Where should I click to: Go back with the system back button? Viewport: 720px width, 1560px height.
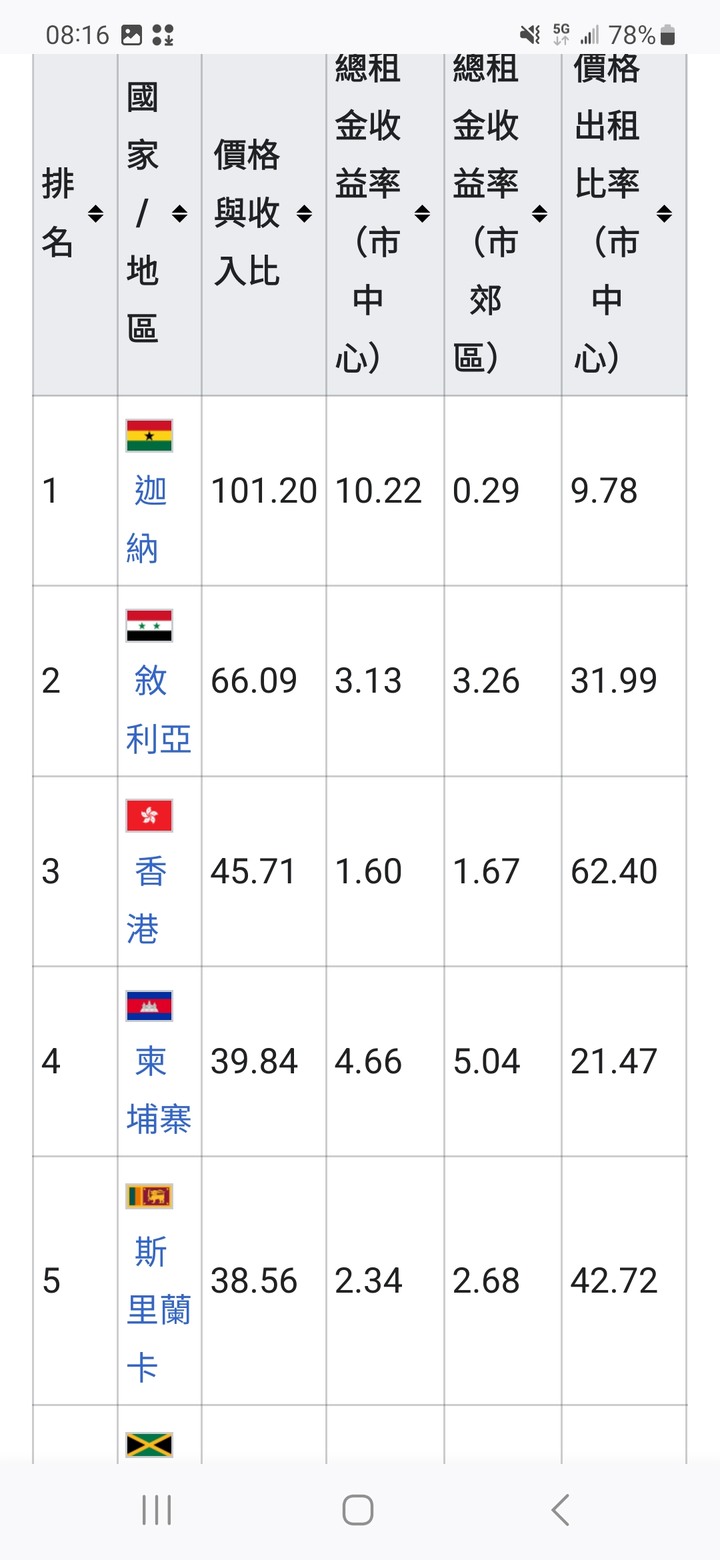coord(560,1510)
